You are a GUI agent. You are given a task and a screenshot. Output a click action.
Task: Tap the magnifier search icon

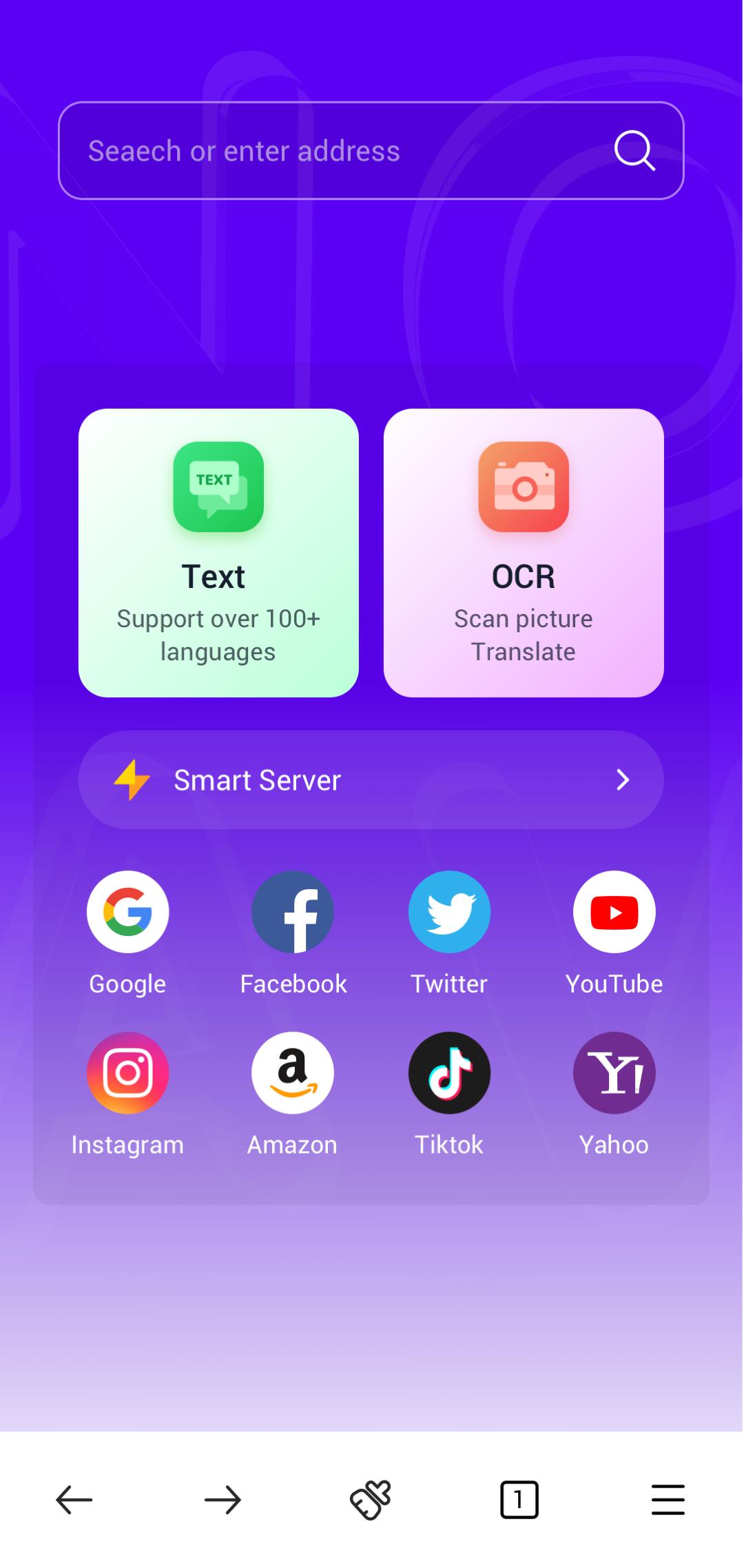click(634, 150)
